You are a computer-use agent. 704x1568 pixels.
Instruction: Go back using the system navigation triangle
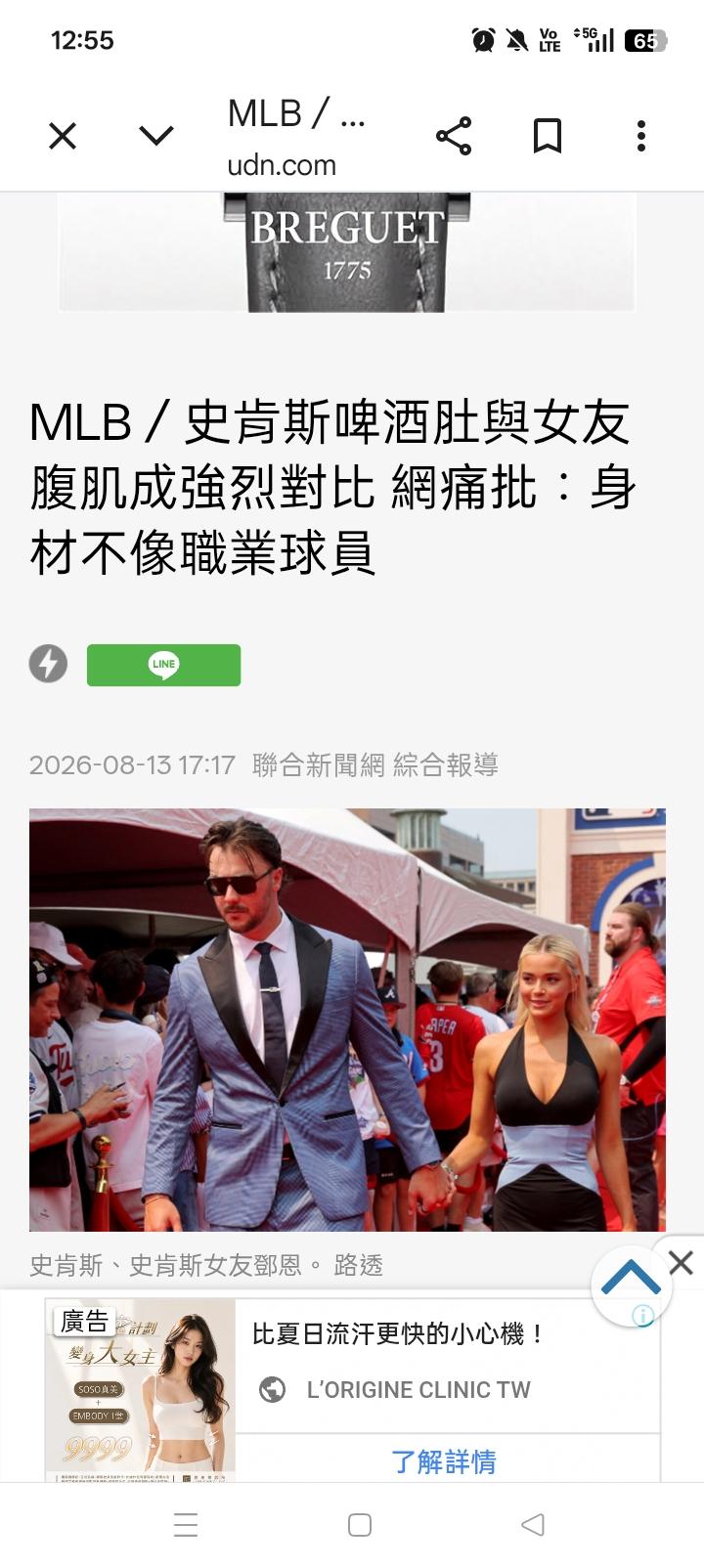point(533,1525)
